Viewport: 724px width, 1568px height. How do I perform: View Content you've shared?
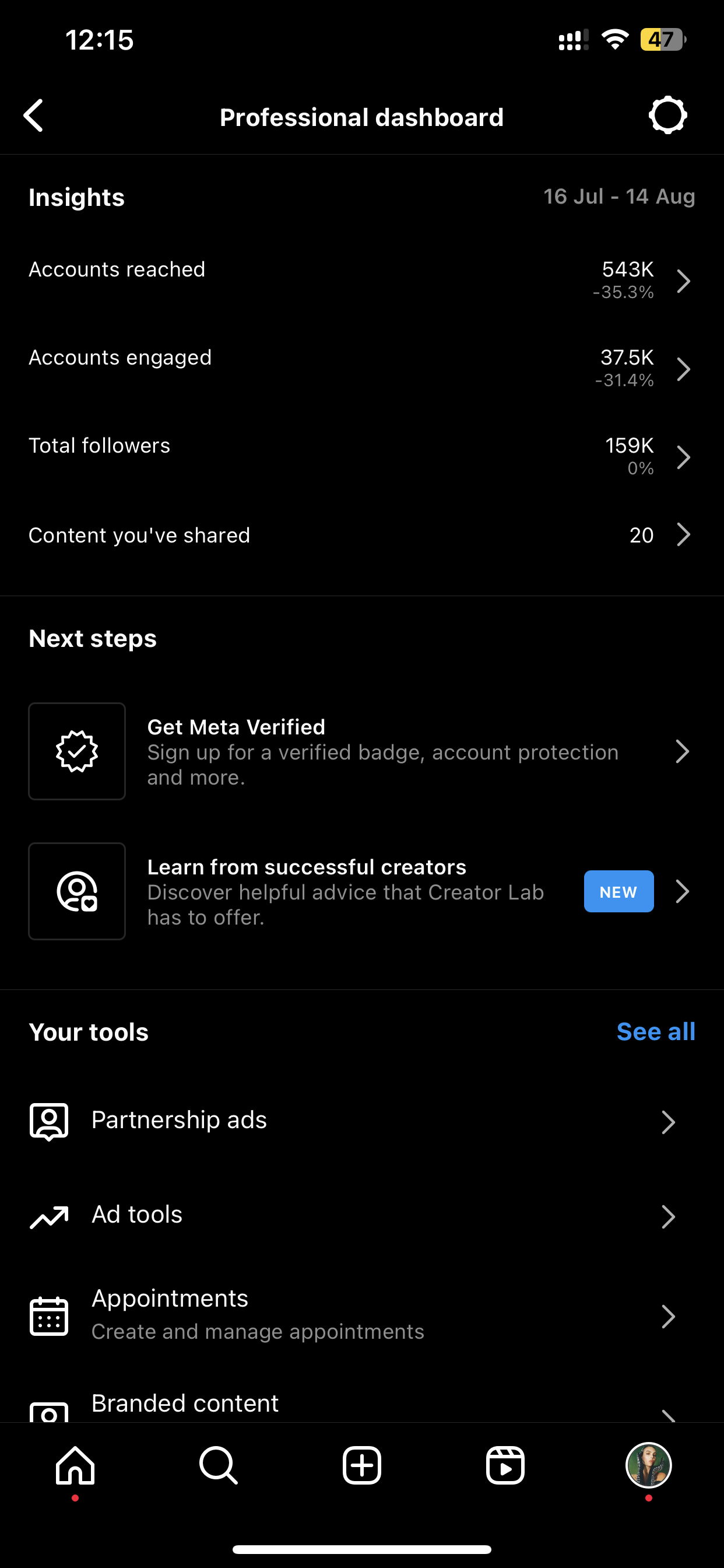pyautogui.click(x=362, y=535)
